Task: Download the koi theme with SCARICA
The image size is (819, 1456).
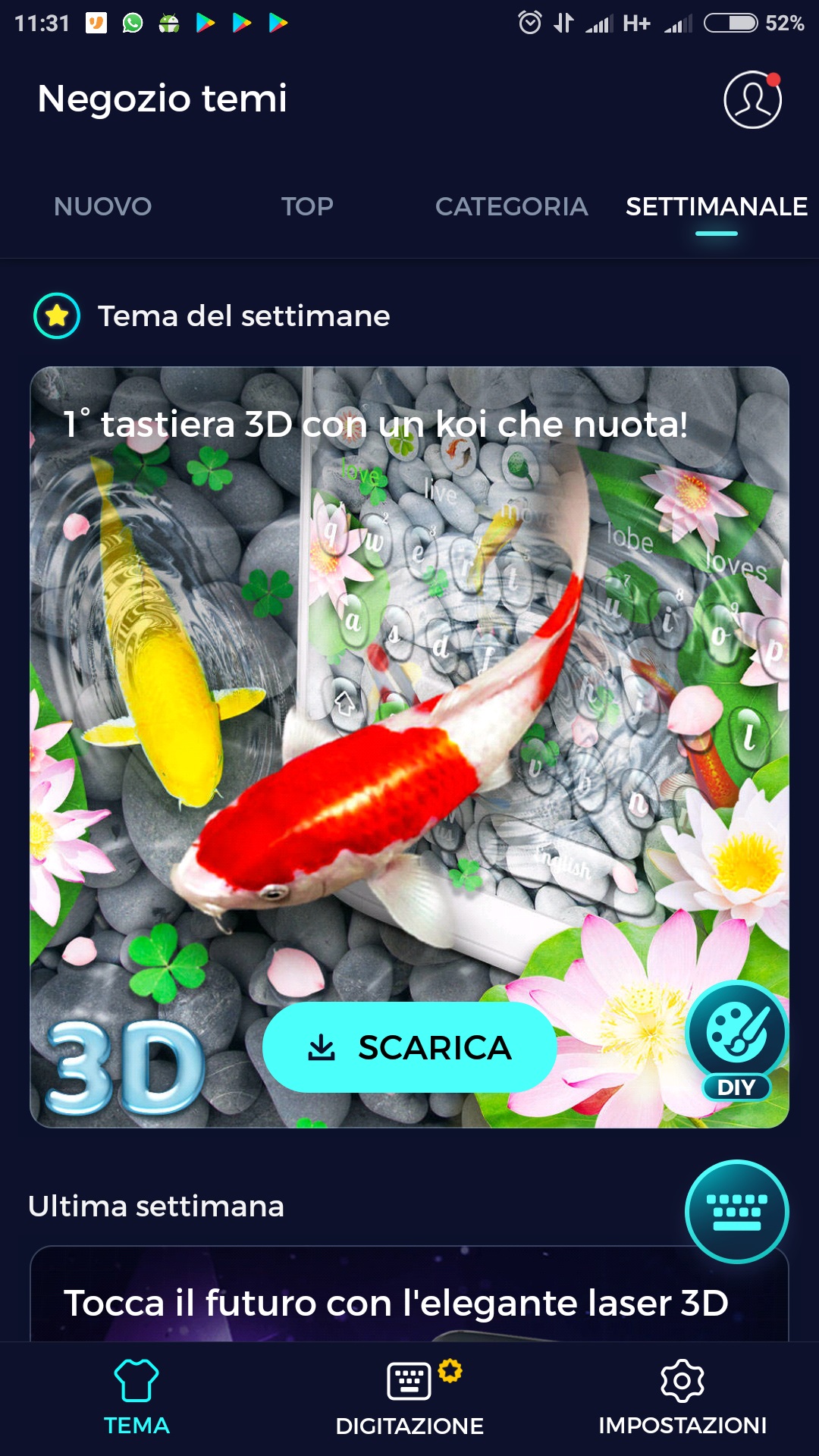Action: coord(409,1047)
